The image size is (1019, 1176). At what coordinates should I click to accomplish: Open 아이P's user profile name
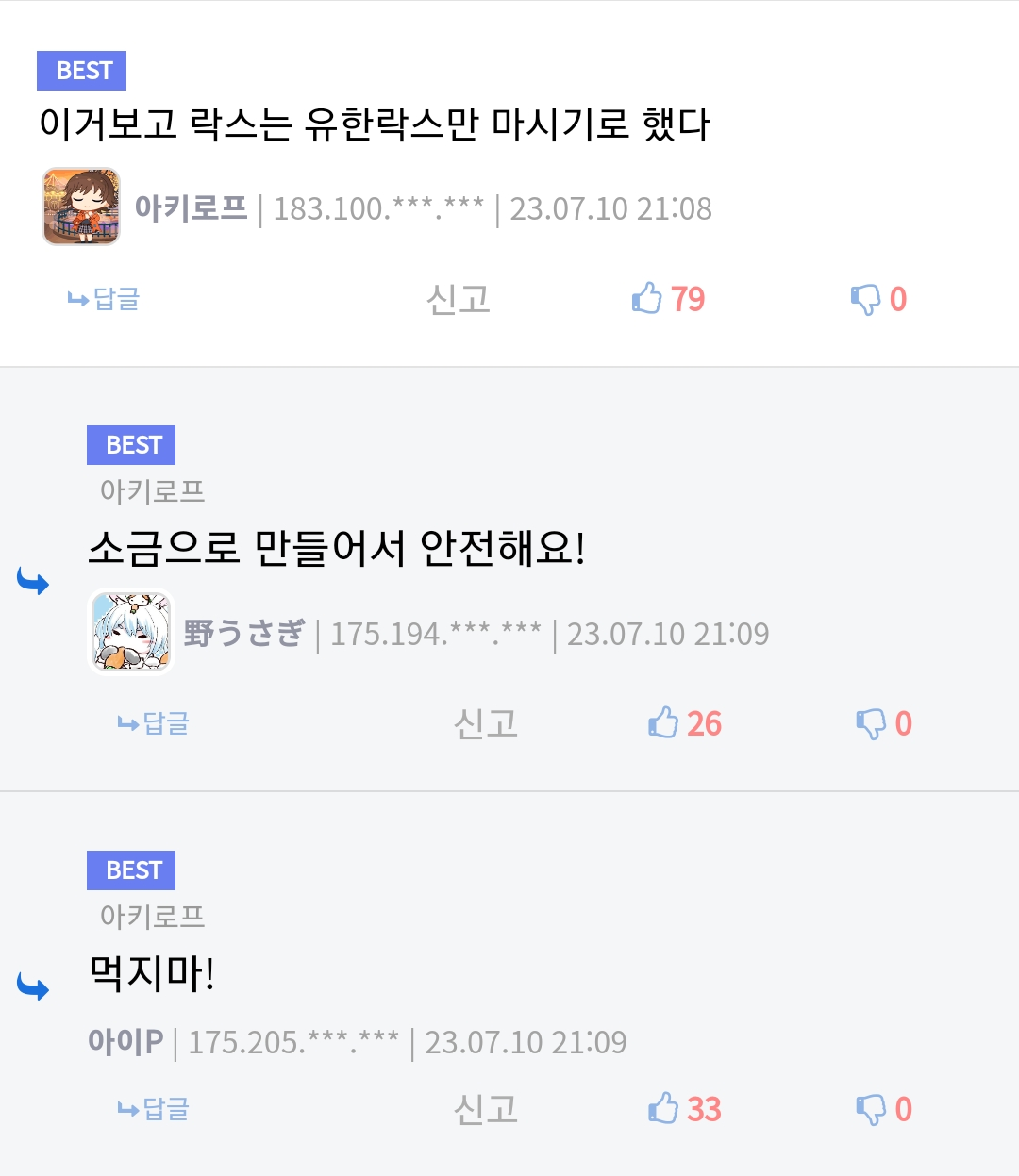pos(125,1042)
